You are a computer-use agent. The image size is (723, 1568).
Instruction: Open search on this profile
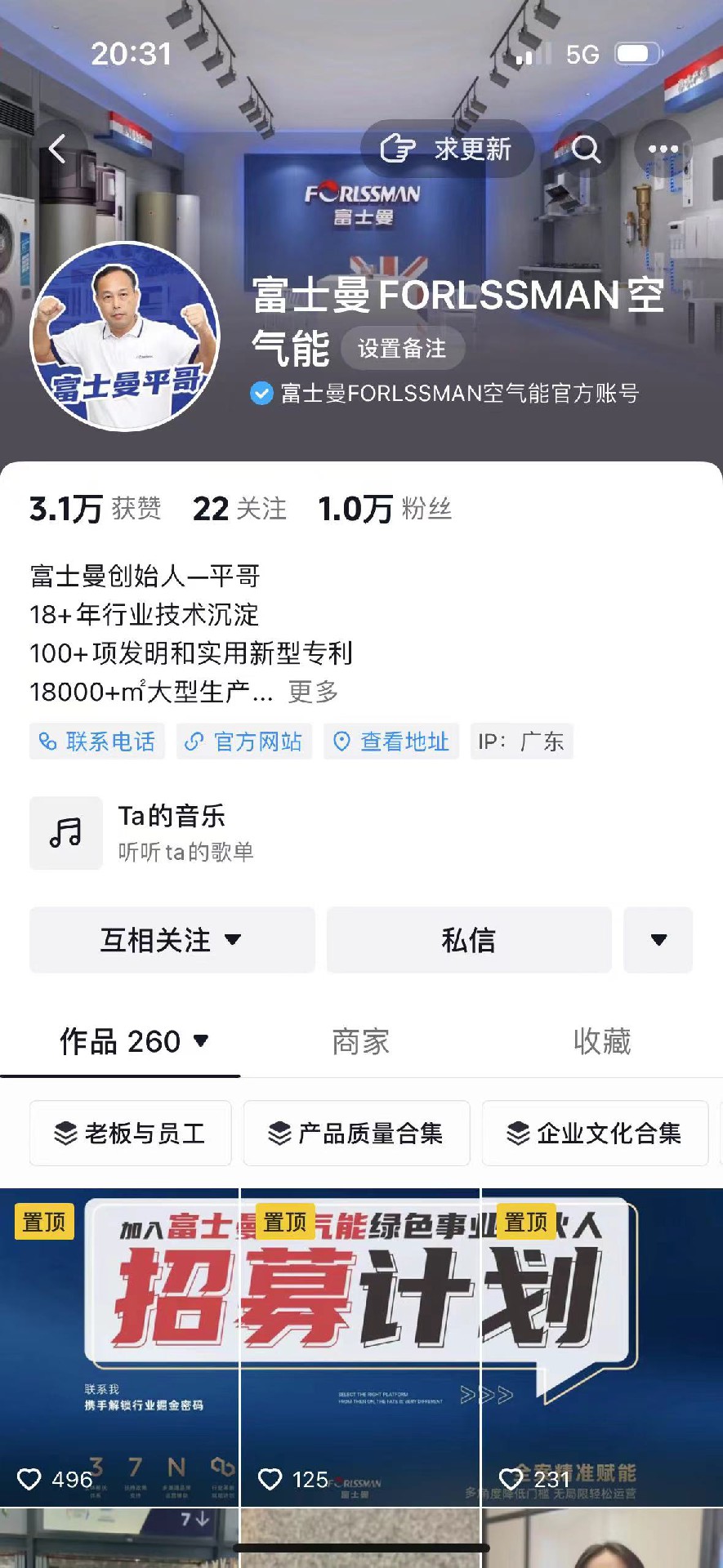[585, 149]
